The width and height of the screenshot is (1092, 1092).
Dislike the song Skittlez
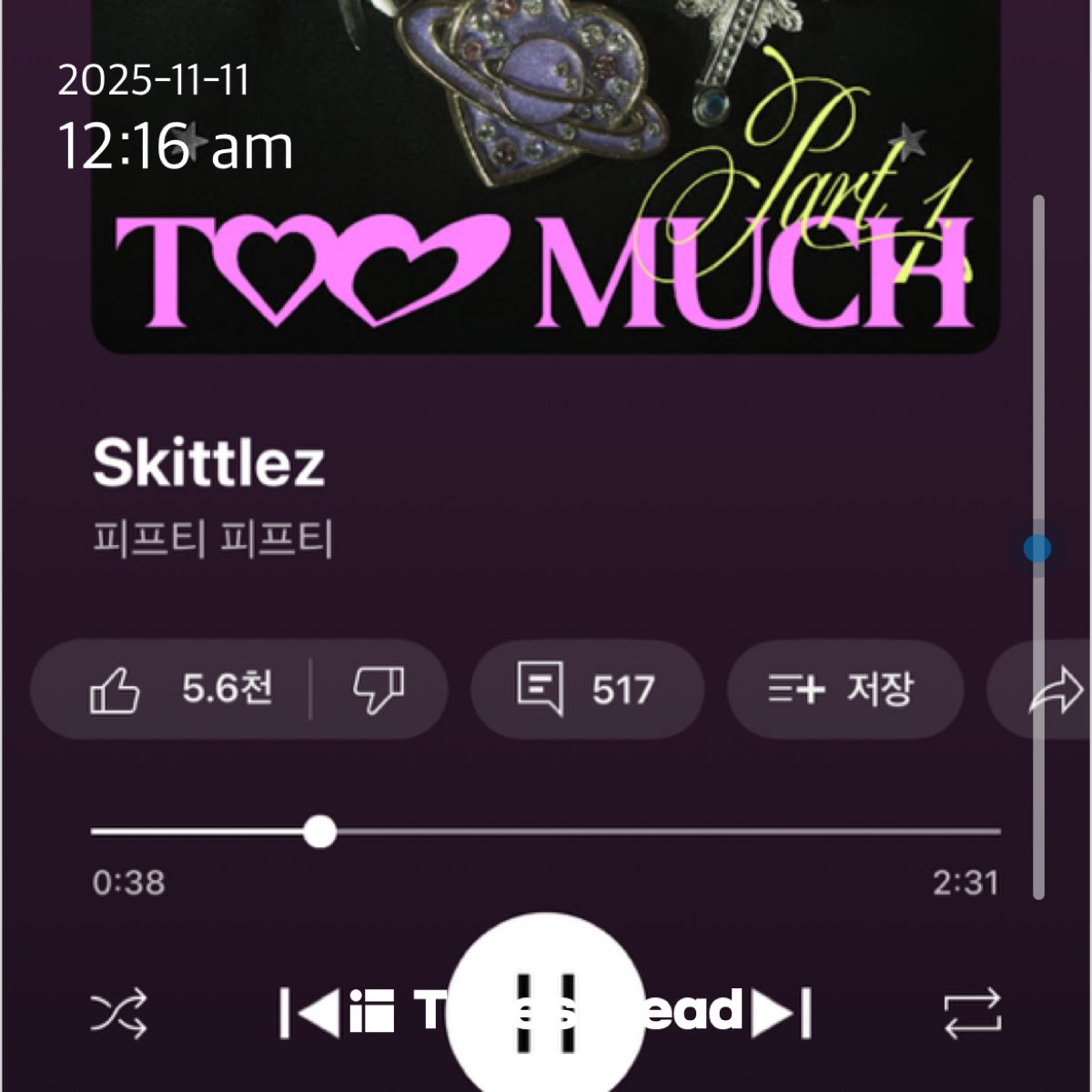point(378,689)
